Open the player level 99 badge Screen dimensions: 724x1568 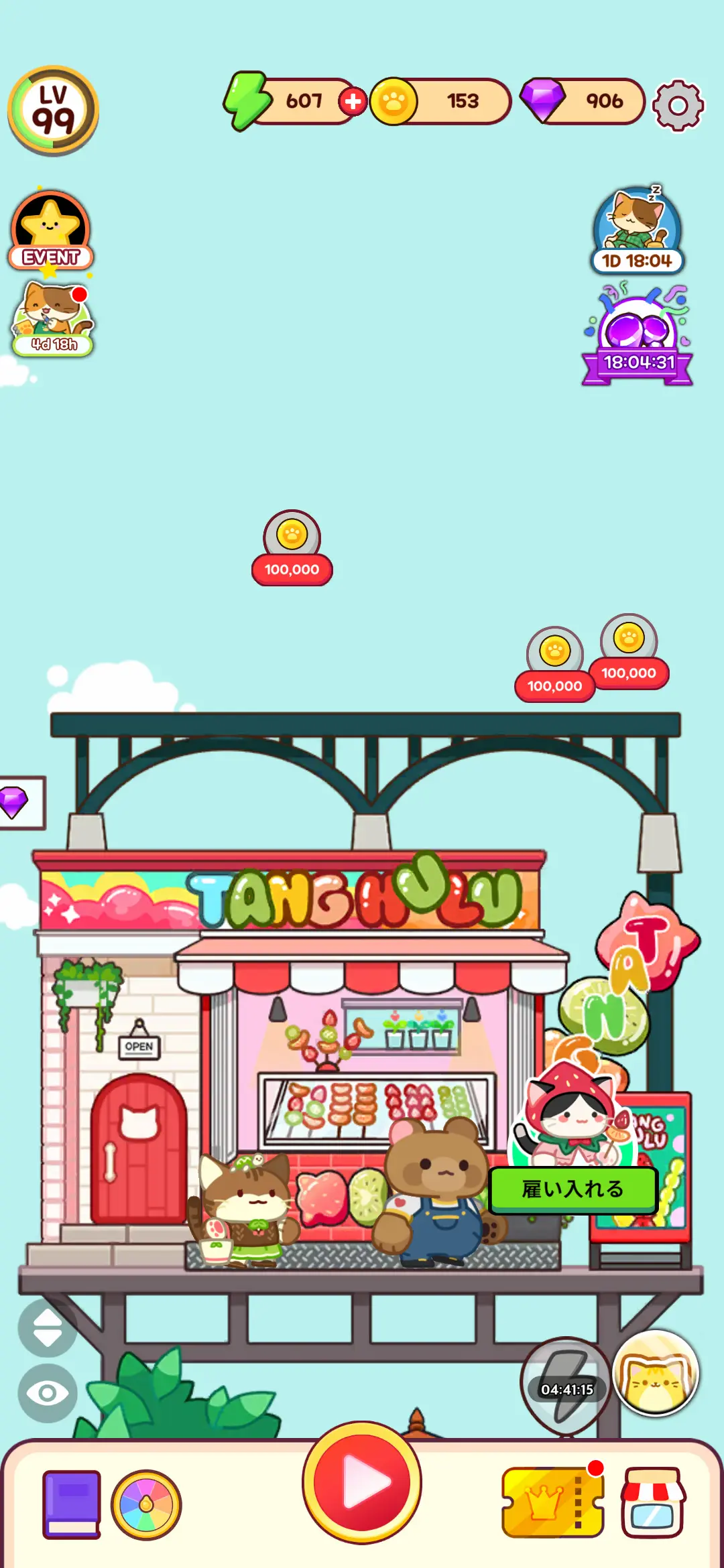[53, 111]
